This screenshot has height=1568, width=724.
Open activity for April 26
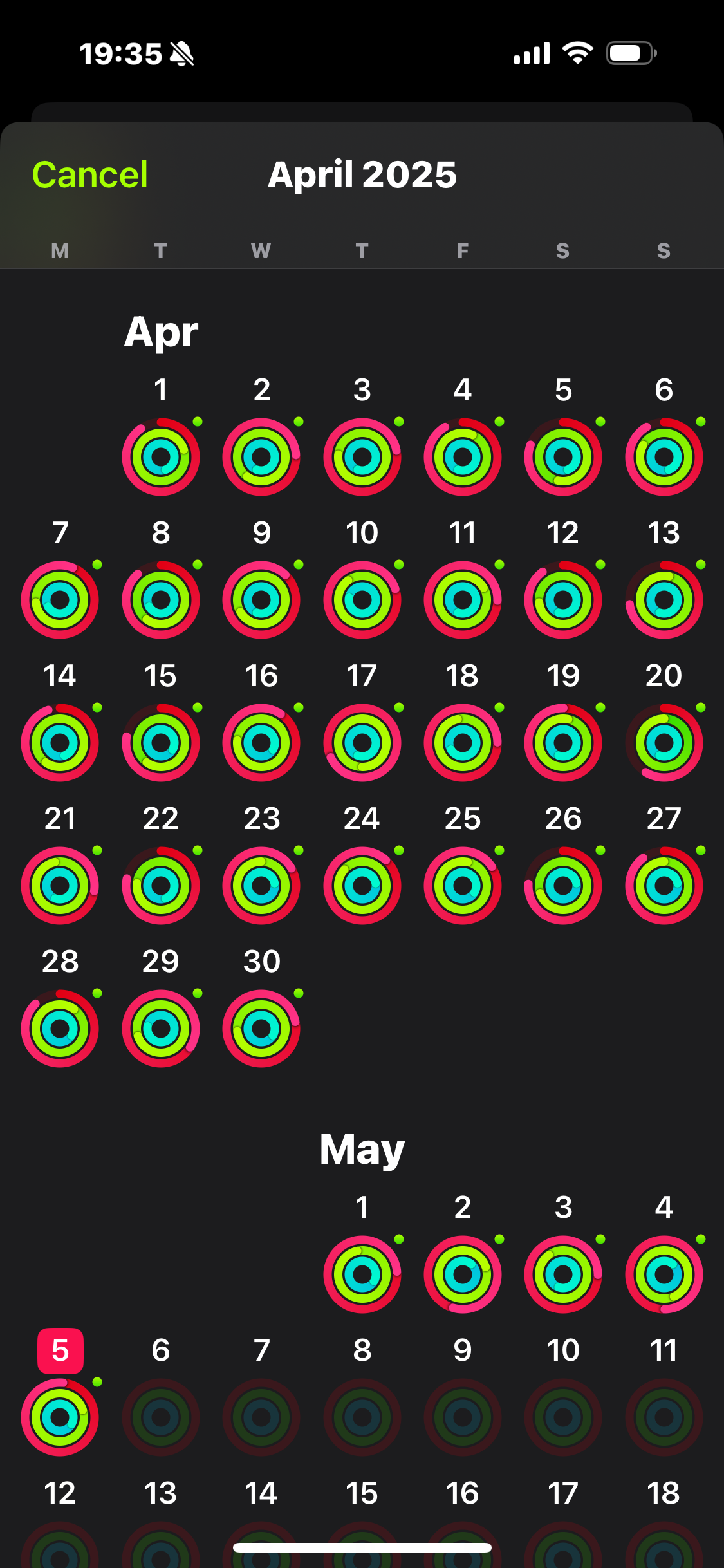pos(563,886)
